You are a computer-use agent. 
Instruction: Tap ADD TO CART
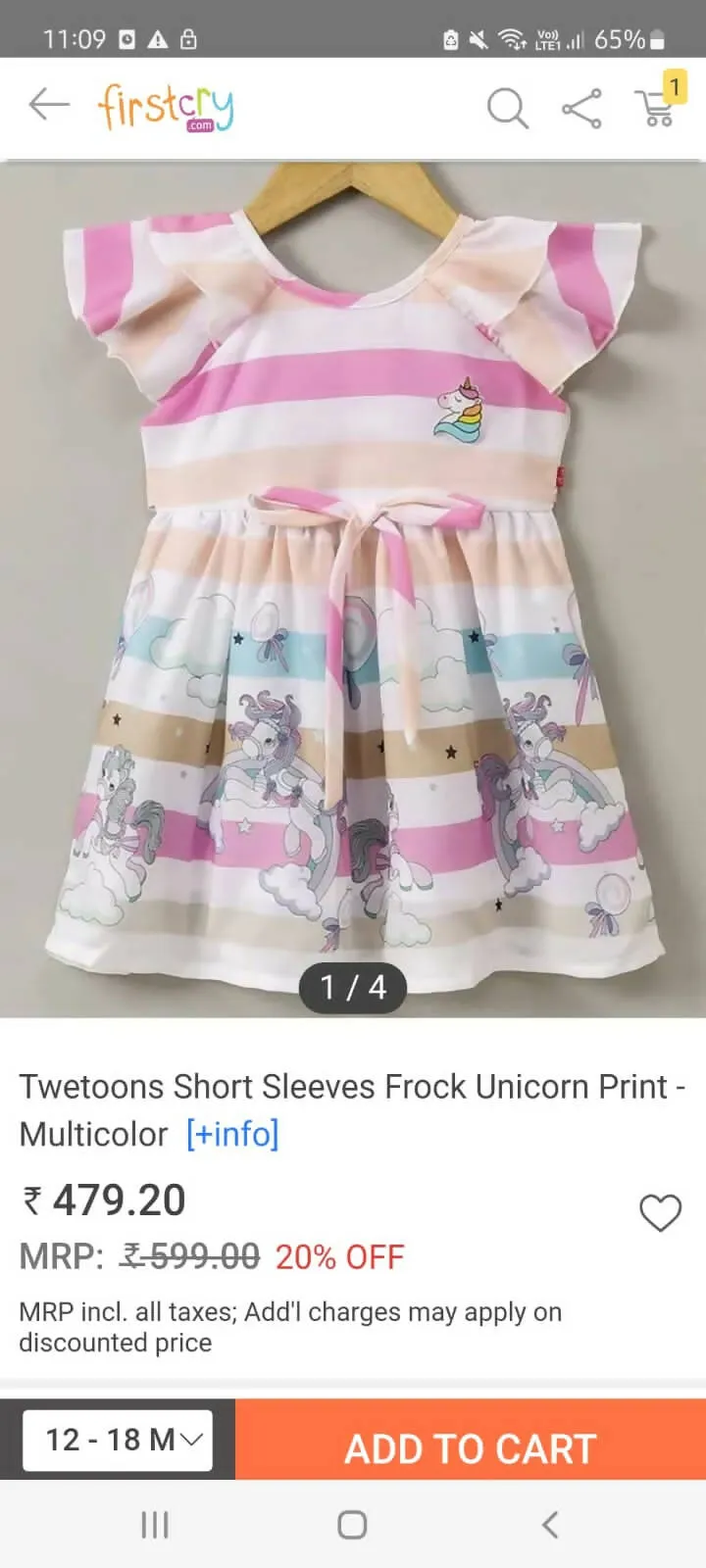(471, 1448)
